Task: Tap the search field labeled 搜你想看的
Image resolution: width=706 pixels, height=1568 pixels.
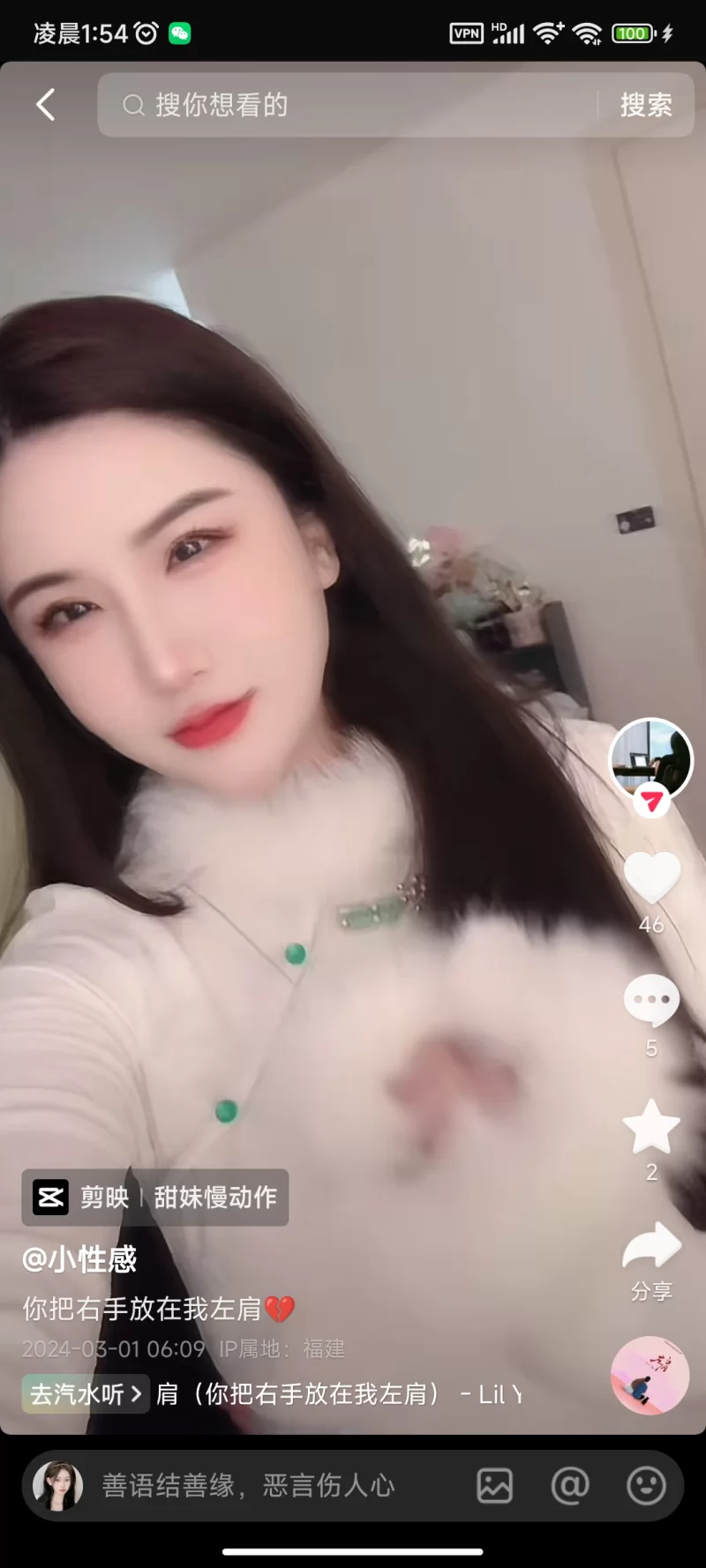Action: [x=353, y=105]
